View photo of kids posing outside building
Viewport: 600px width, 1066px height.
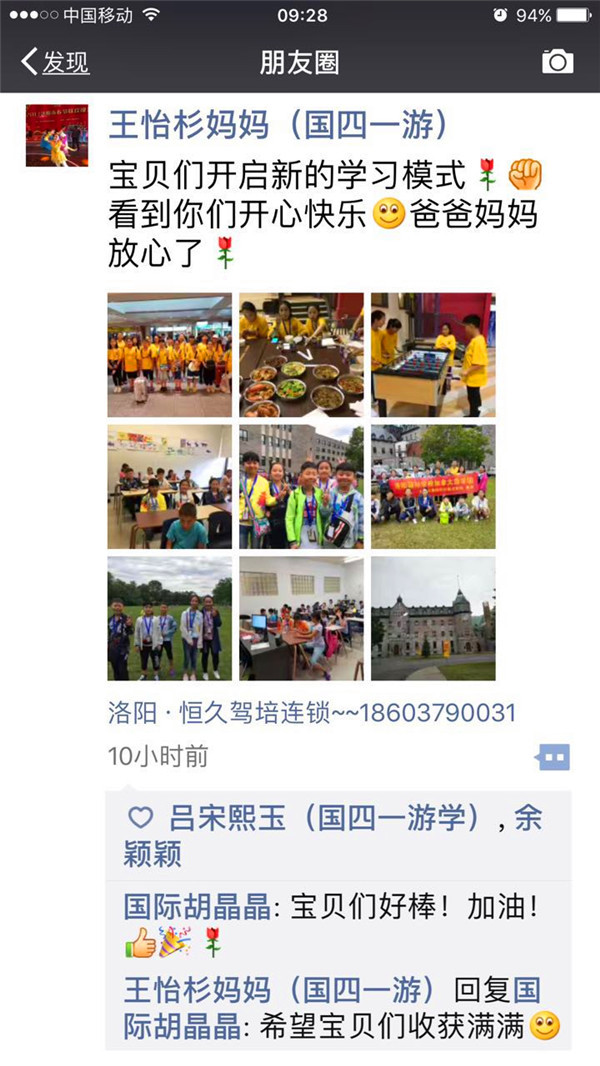[301, 486]
